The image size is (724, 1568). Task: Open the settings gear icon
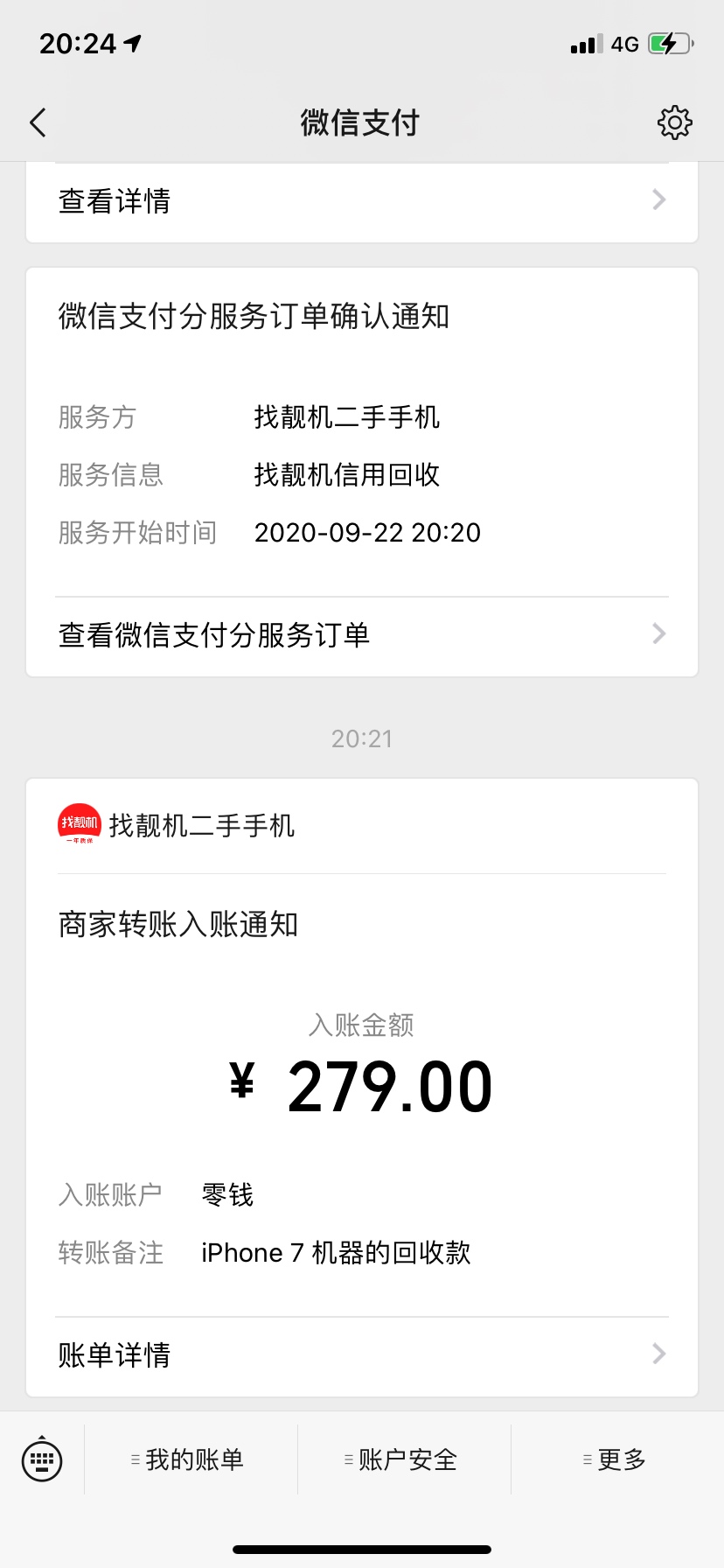pos(674,123)
